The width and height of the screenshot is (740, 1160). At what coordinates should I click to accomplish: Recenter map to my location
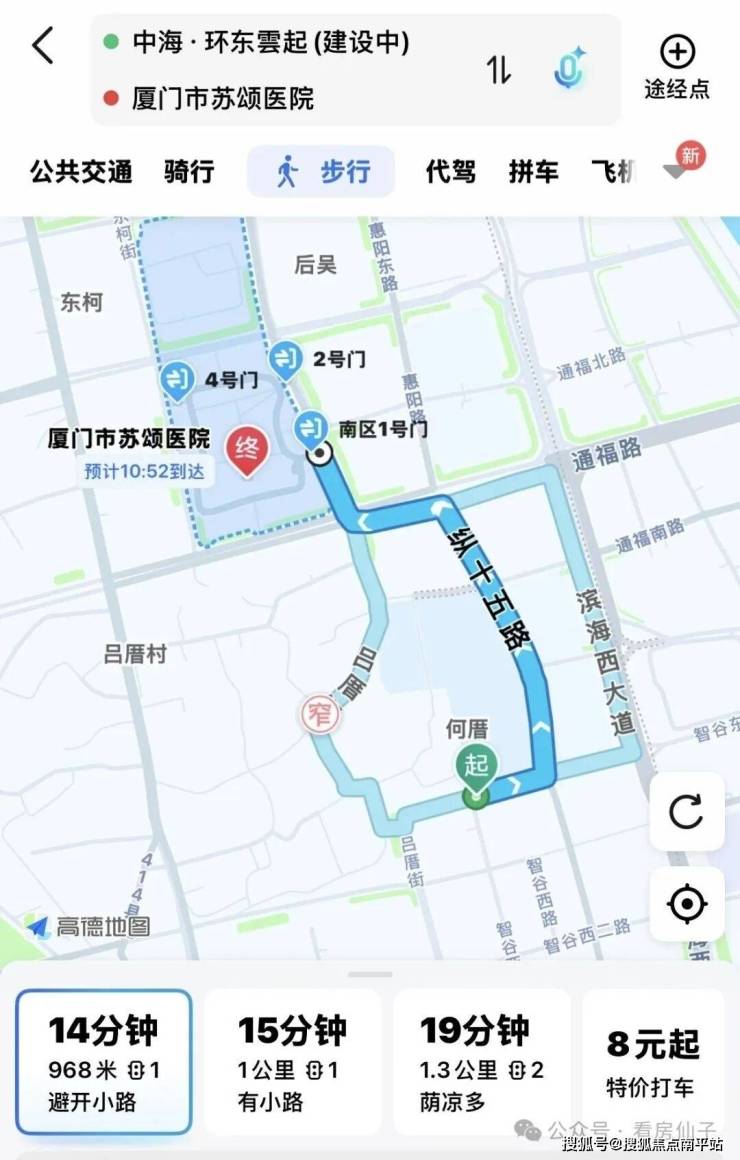coord(686,904)
